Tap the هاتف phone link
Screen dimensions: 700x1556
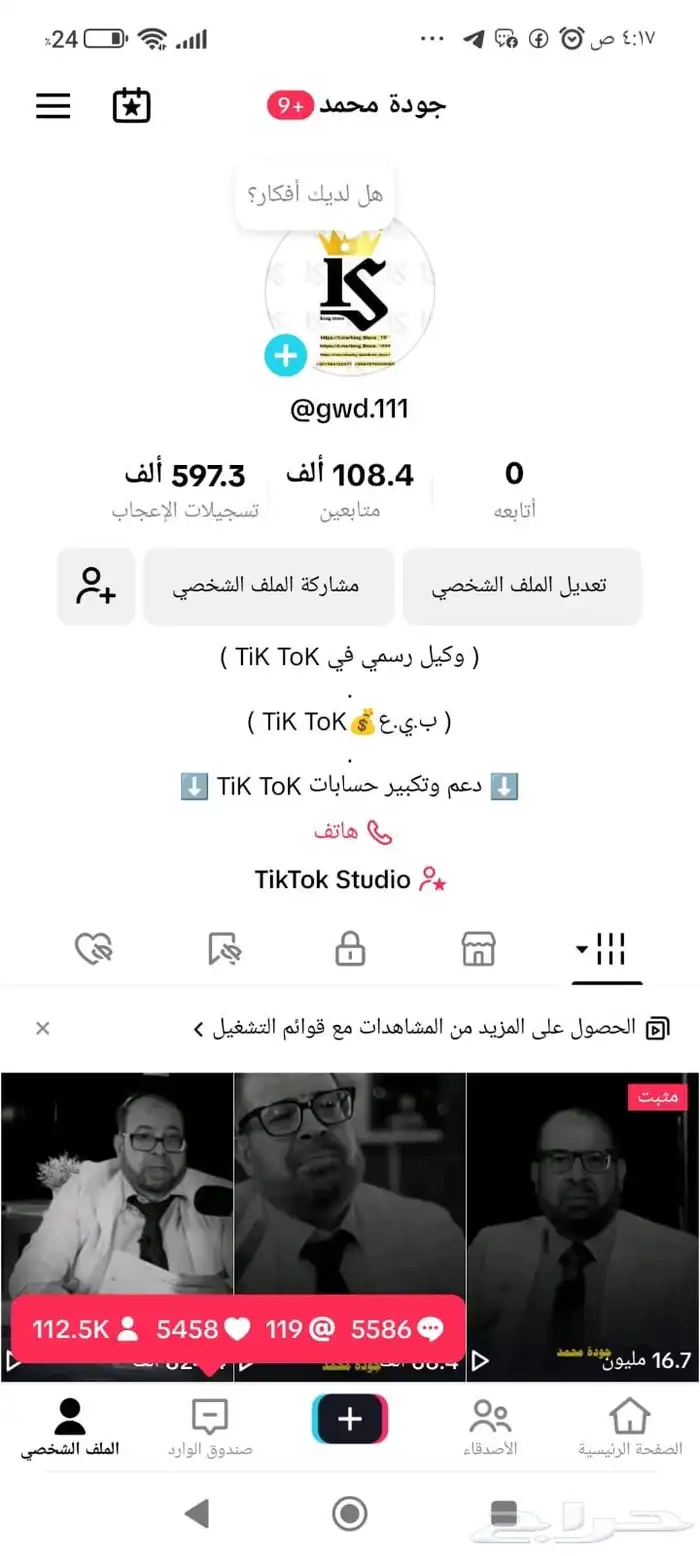353,832
